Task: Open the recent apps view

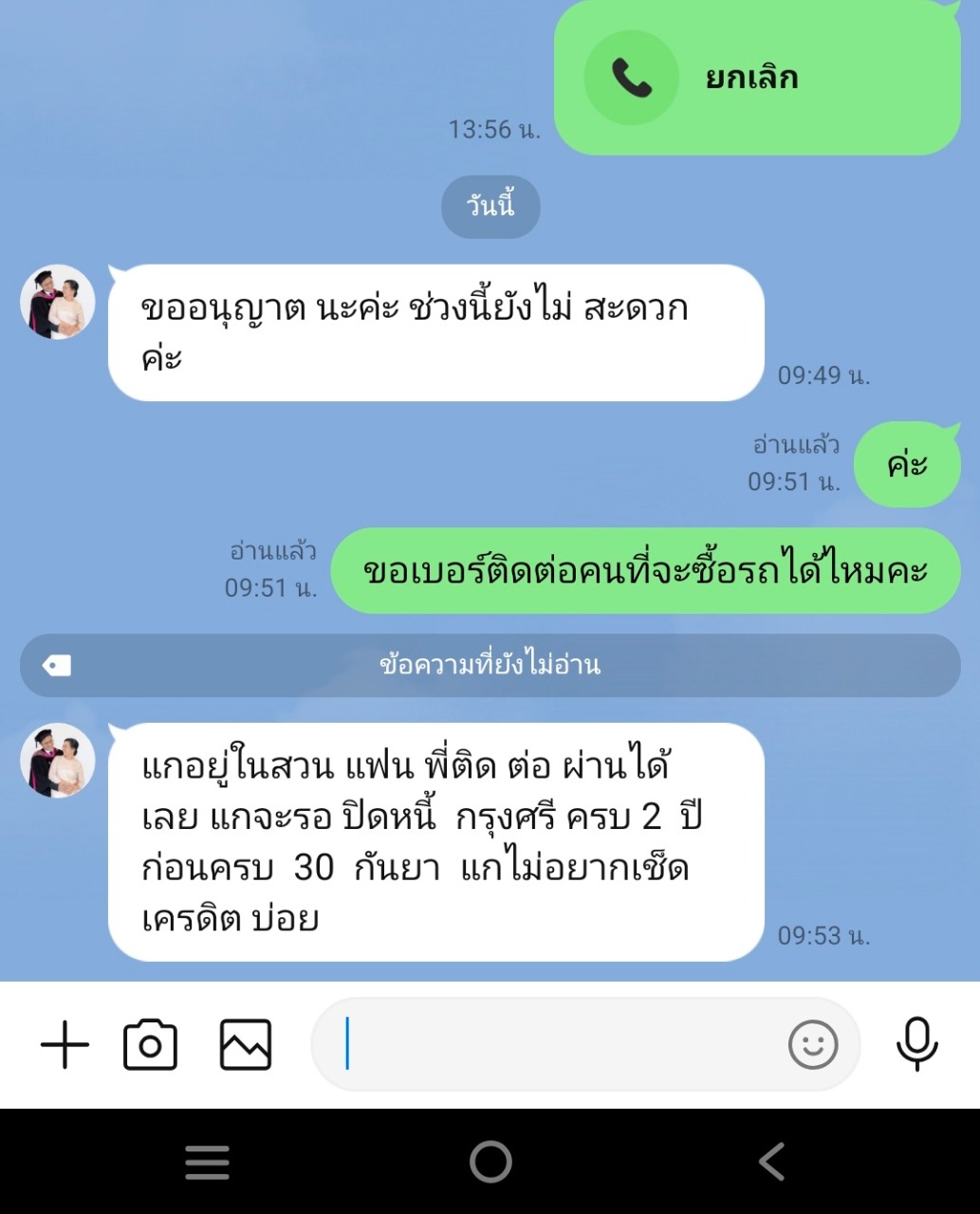Action: click(x=208, y=1162)
